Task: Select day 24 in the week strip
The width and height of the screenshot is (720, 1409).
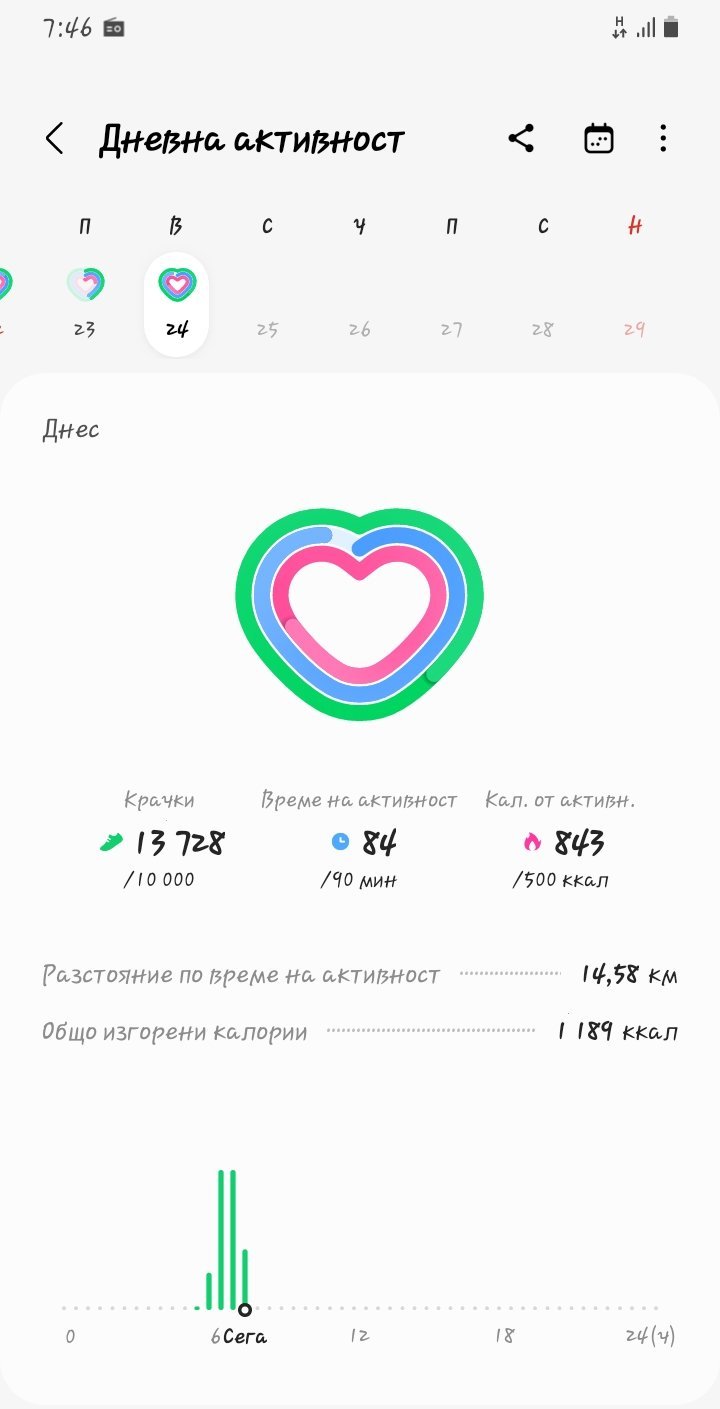Action: 177,303
